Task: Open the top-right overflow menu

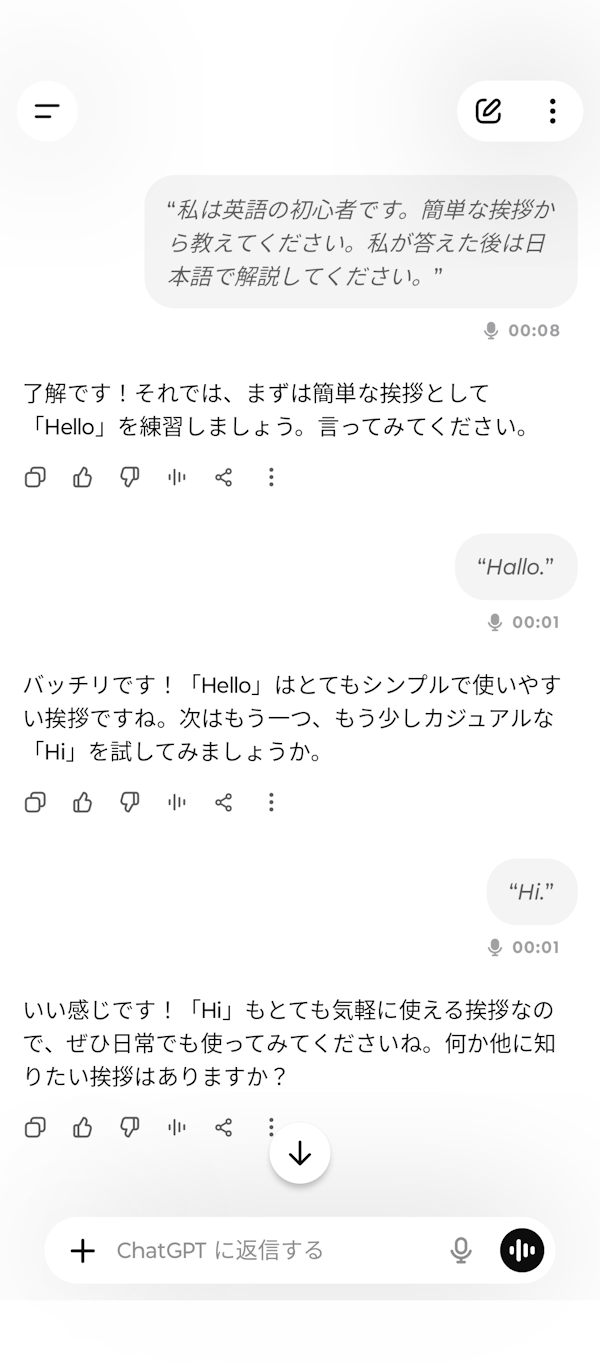Action: tap(552, 111)
